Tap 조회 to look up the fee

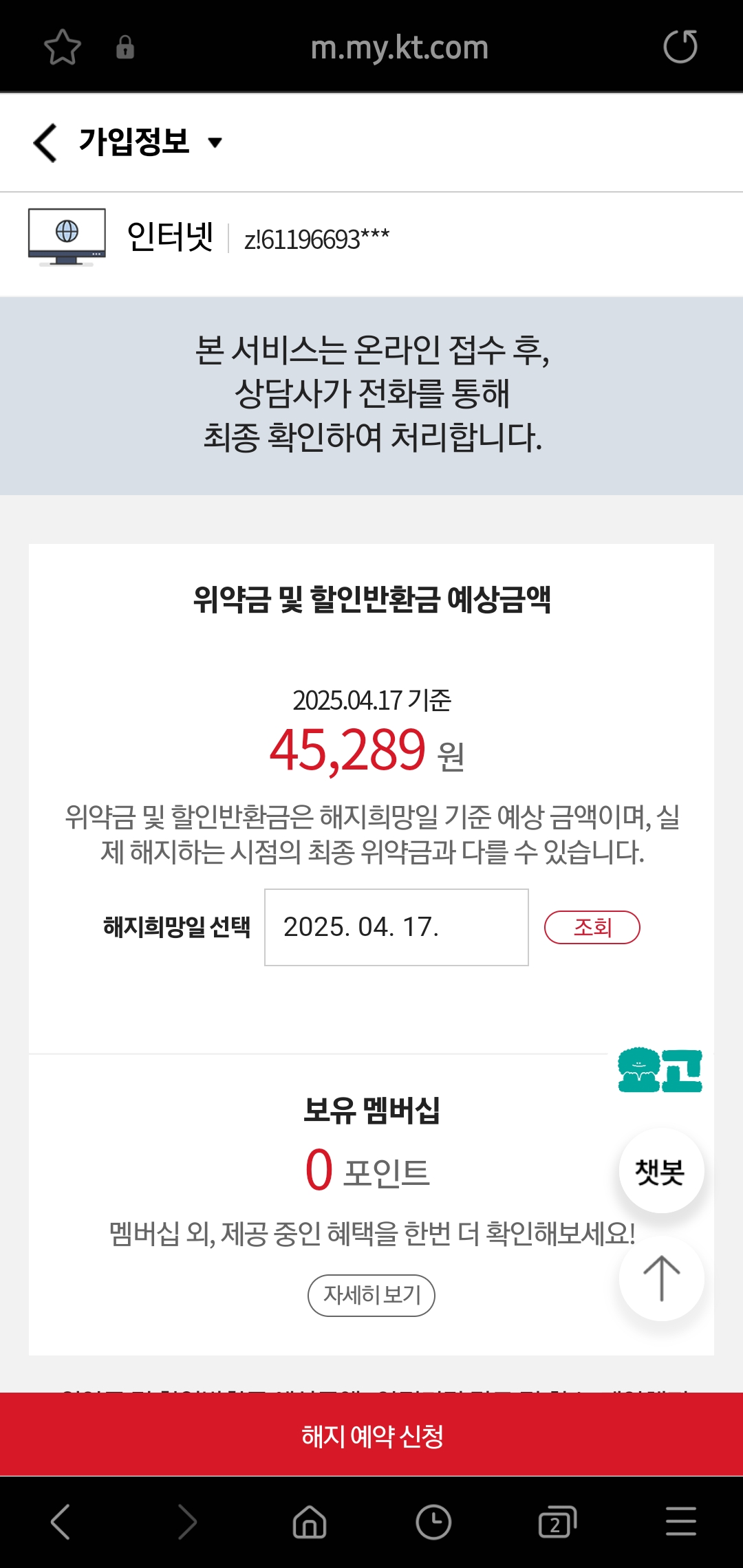[592, 927]
